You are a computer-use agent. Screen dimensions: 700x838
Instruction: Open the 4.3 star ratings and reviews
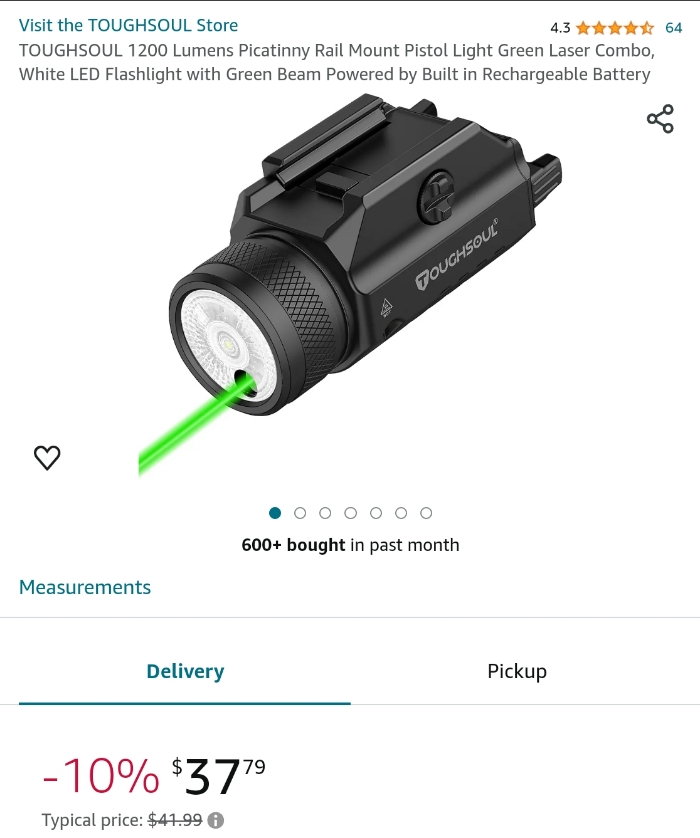[614, 28]
